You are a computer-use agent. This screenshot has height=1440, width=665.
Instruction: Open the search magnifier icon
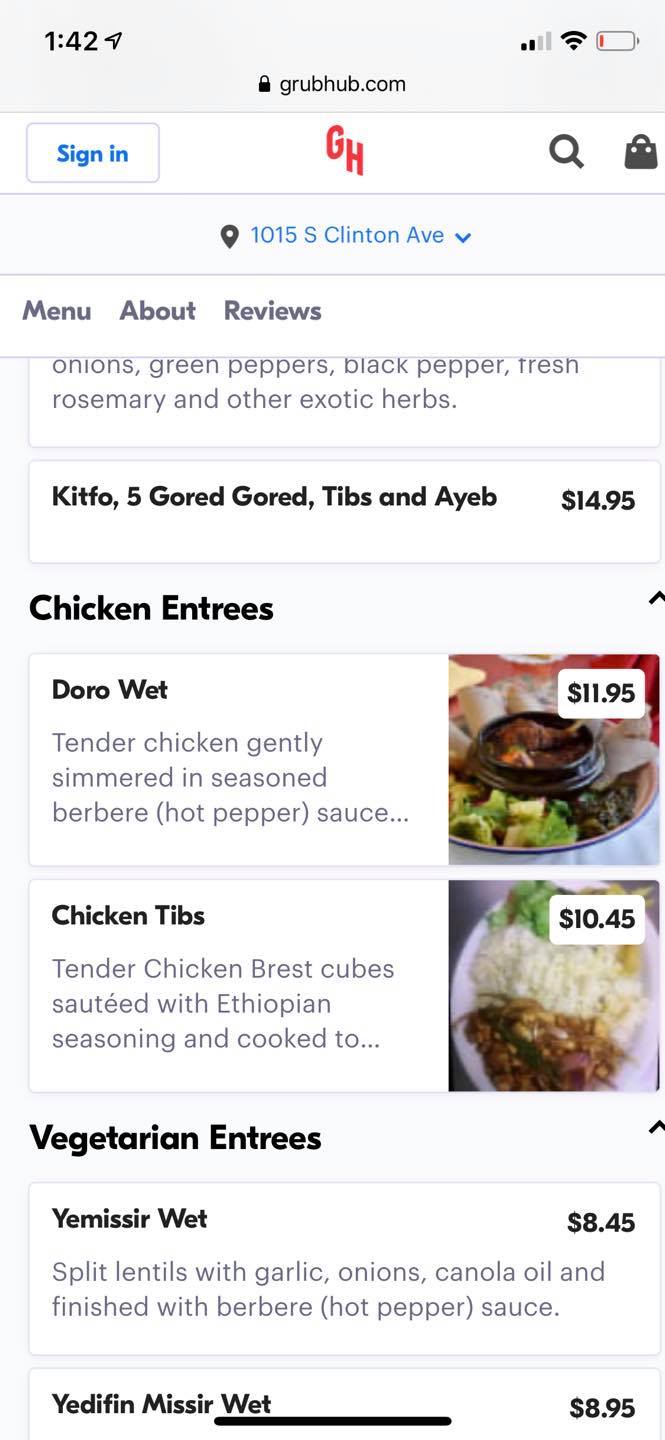(x=566, y=152)
